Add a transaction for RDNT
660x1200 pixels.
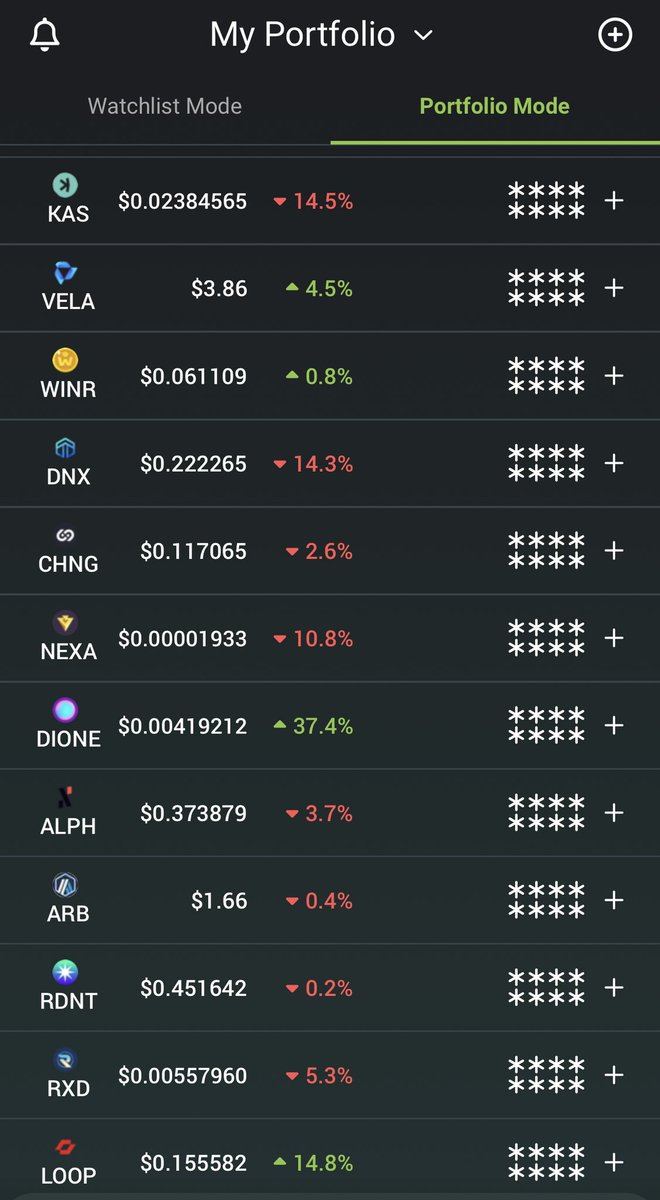pyautogui.click(x=614, y=988)
